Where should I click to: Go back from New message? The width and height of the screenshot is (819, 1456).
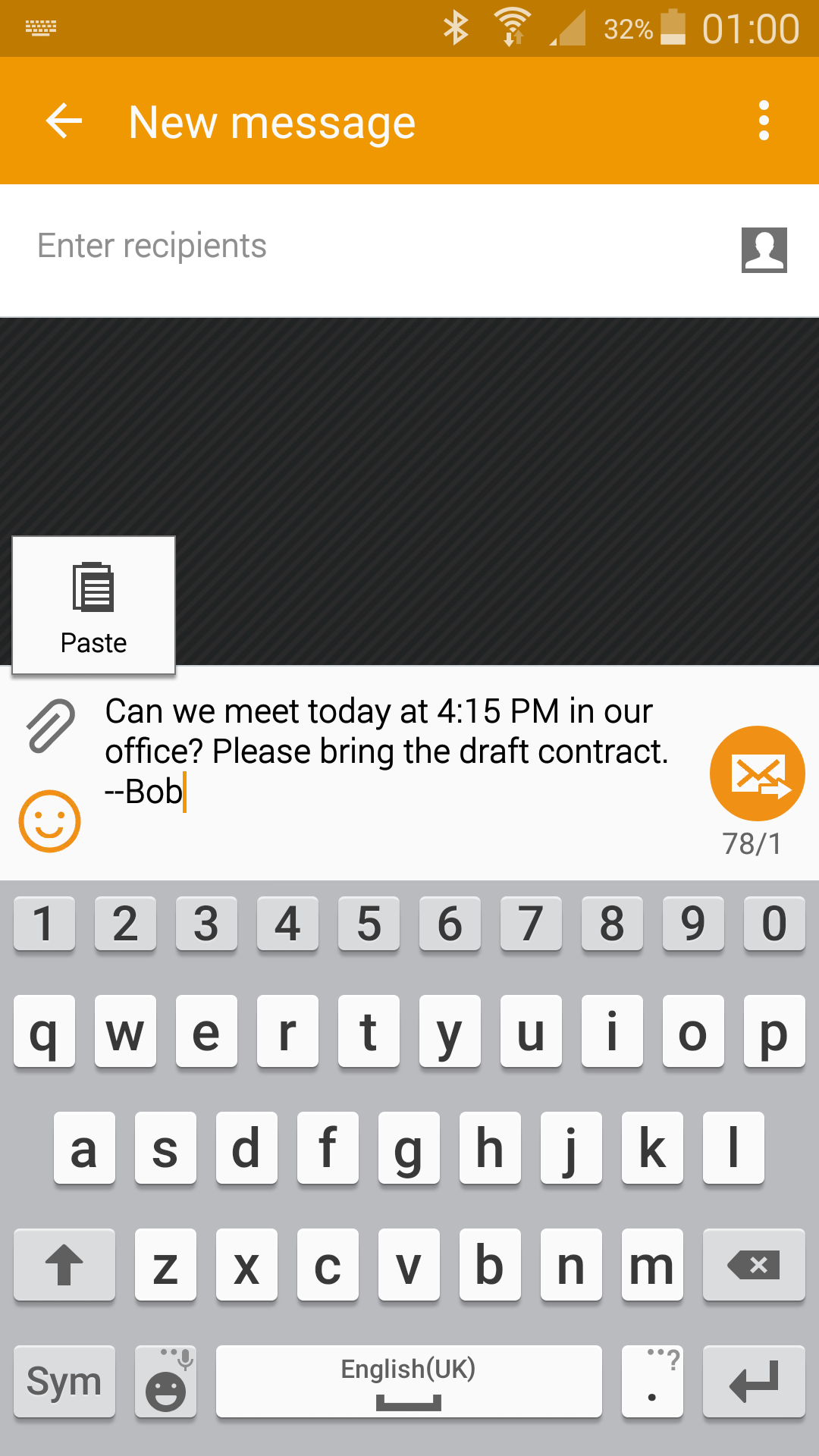pos(64,121)
